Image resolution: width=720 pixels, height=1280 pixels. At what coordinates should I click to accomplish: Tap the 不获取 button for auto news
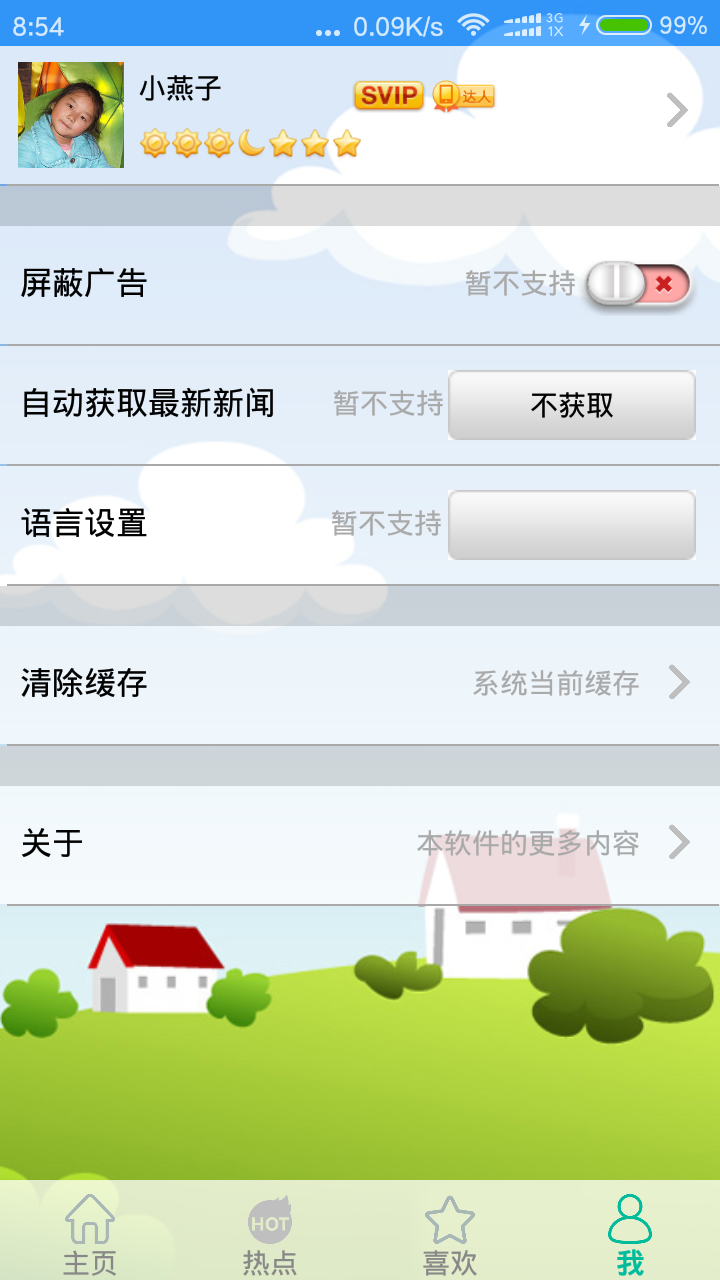coord(571,405)
